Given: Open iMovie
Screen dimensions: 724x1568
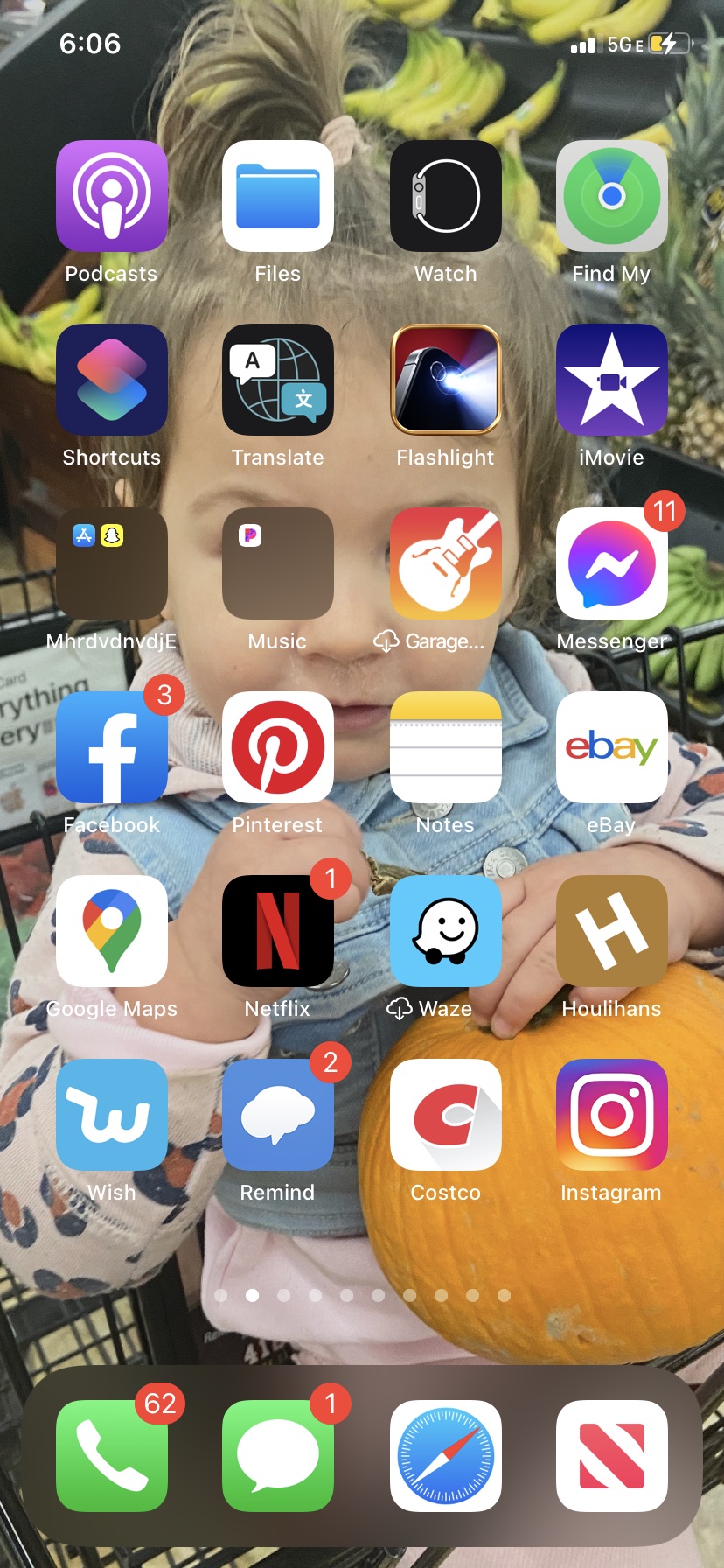Looking at the screenshot, I should coord(612,380).
